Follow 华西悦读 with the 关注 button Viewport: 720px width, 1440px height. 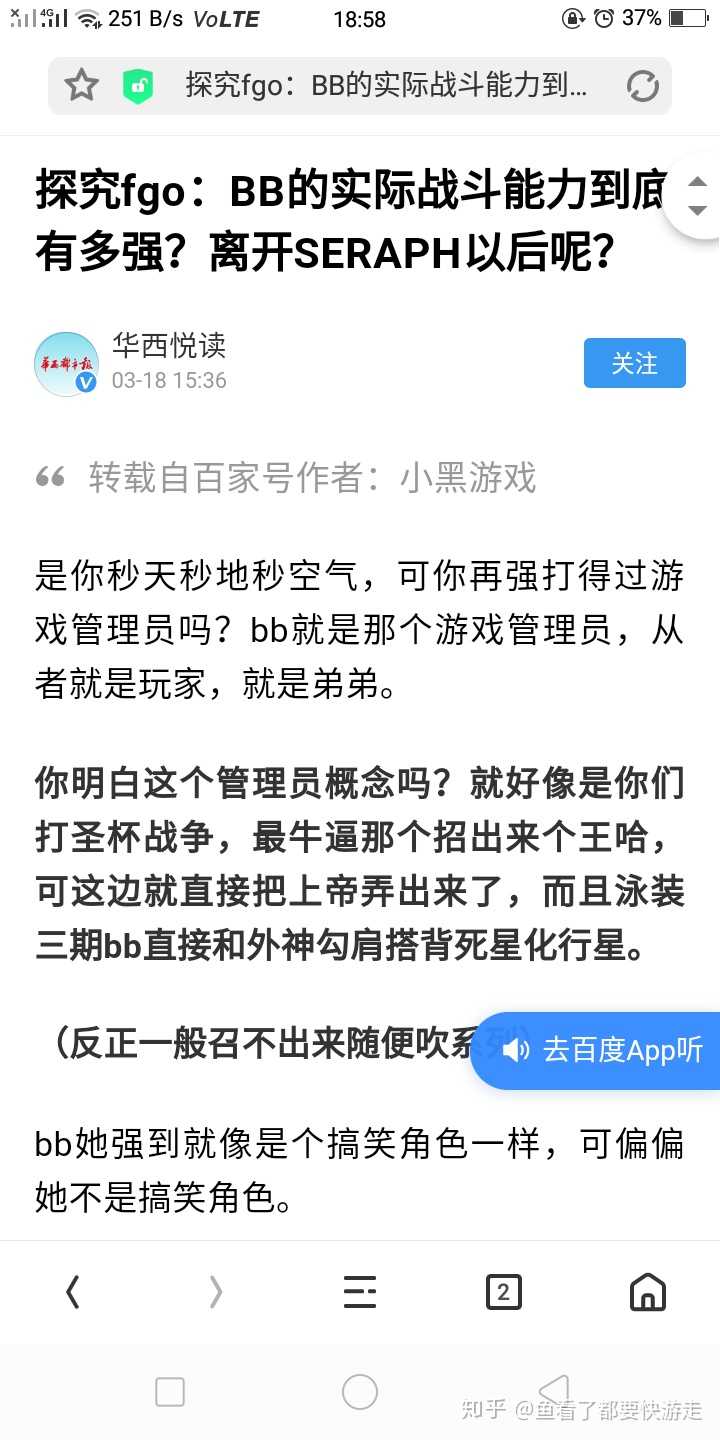[x=634, y=363]
